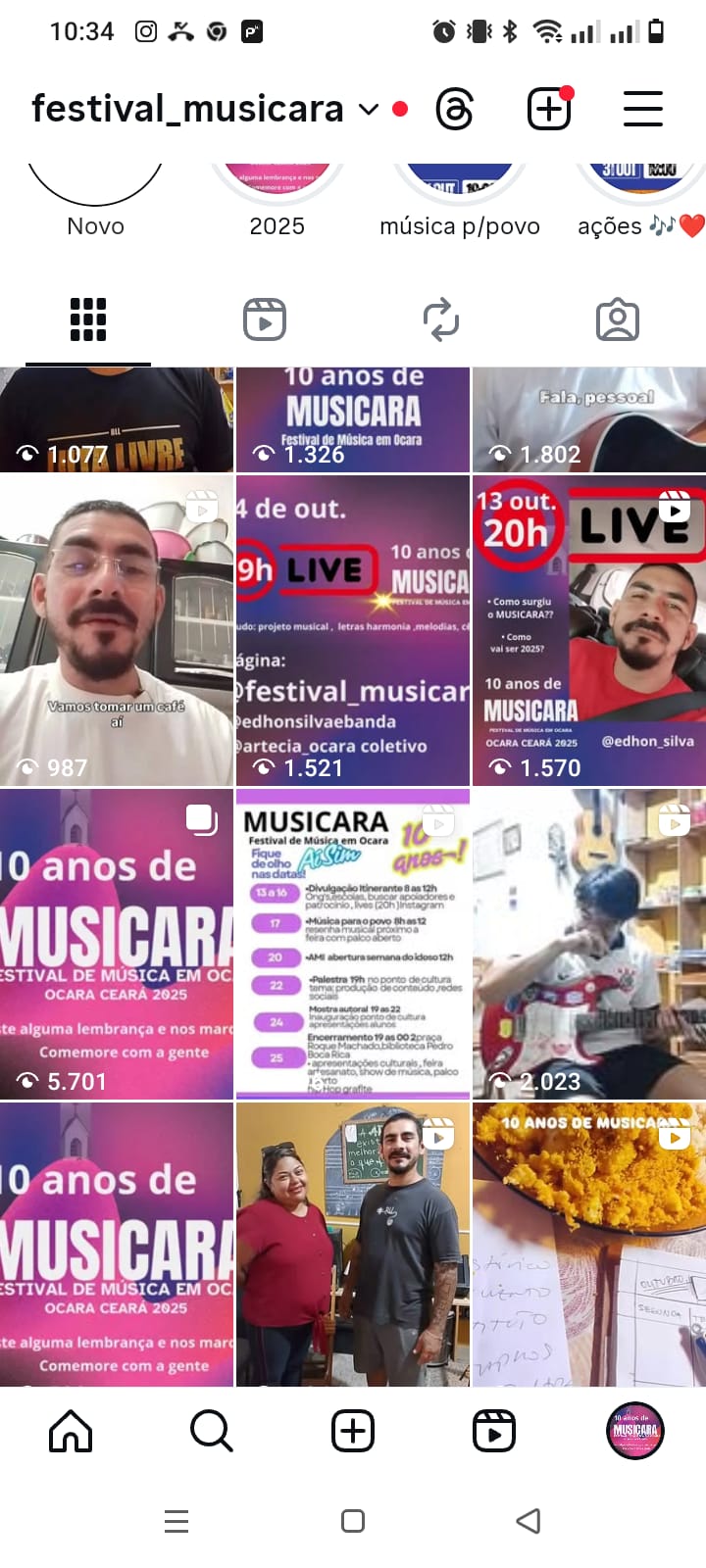Open the carousel post with 5.701 views
The width and height of the screenshot is (706, 1568).
pyautogui.click(x=117, y=944)
